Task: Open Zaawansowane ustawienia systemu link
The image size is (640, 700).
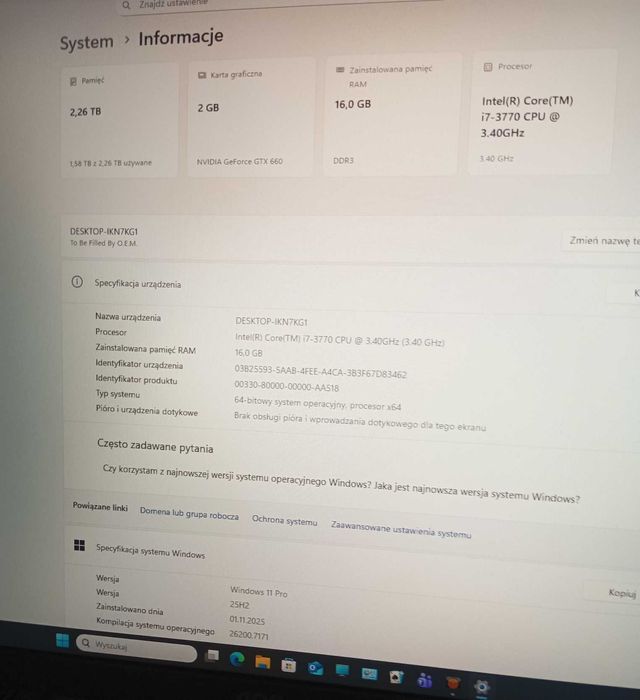Action: (400, 531)
